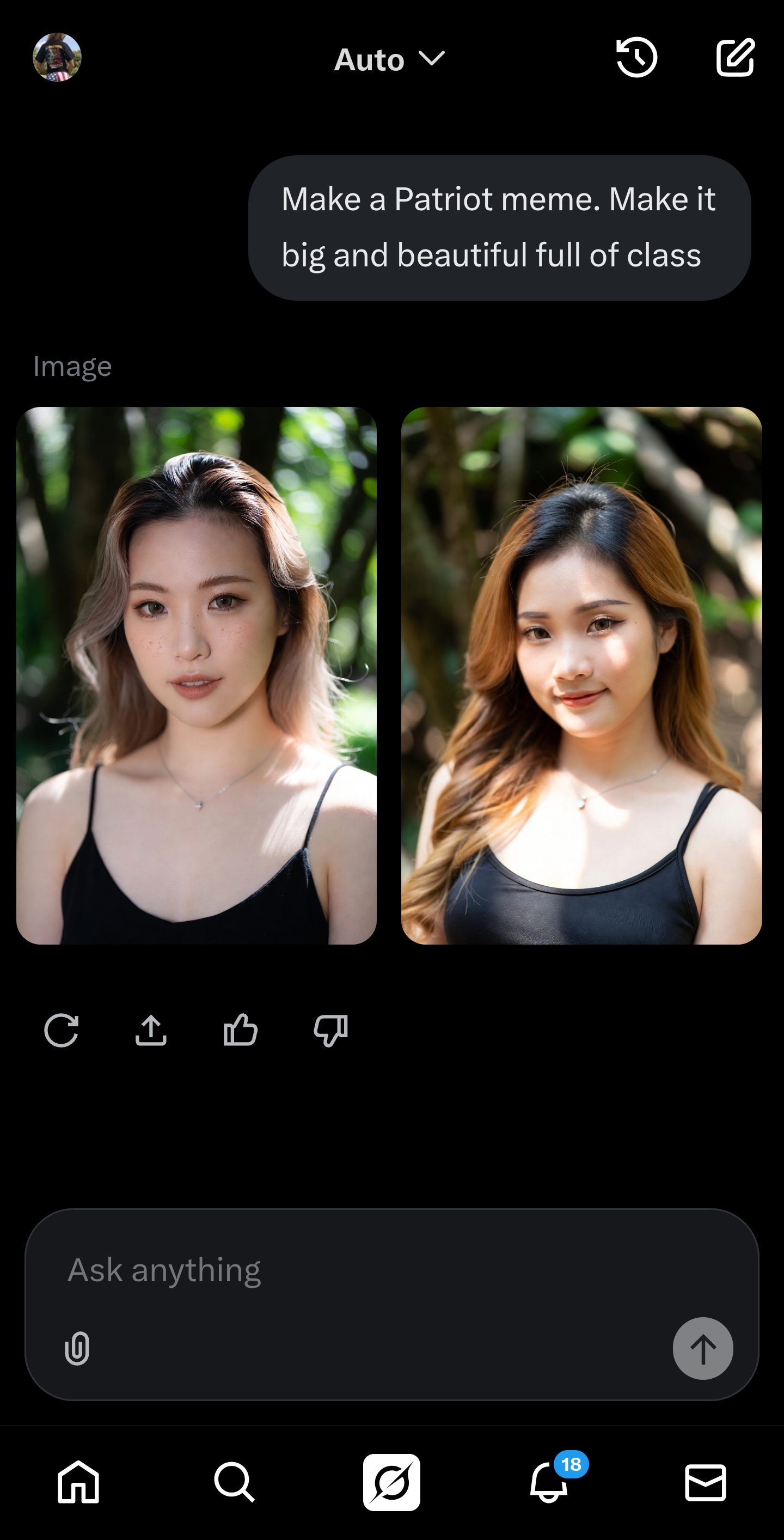The height and width of the screenshot is (1540, 784).
Task: Expand the Auto mode dropdown
Action: (389, 59)
